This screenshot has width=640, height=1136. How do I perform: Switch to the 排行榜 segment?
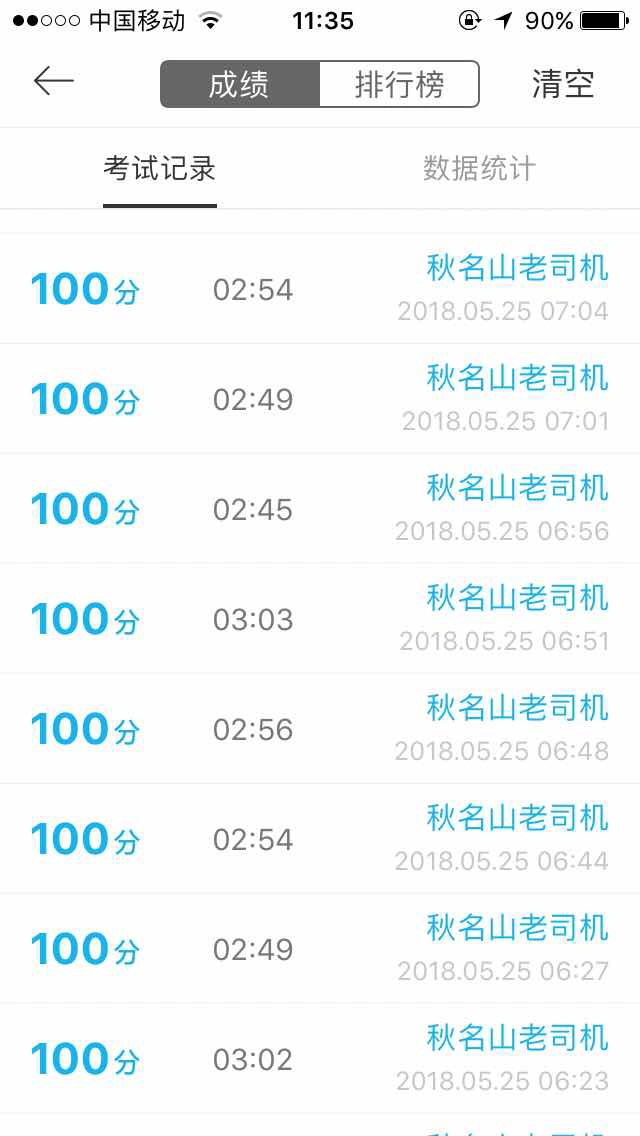(399, 84)
